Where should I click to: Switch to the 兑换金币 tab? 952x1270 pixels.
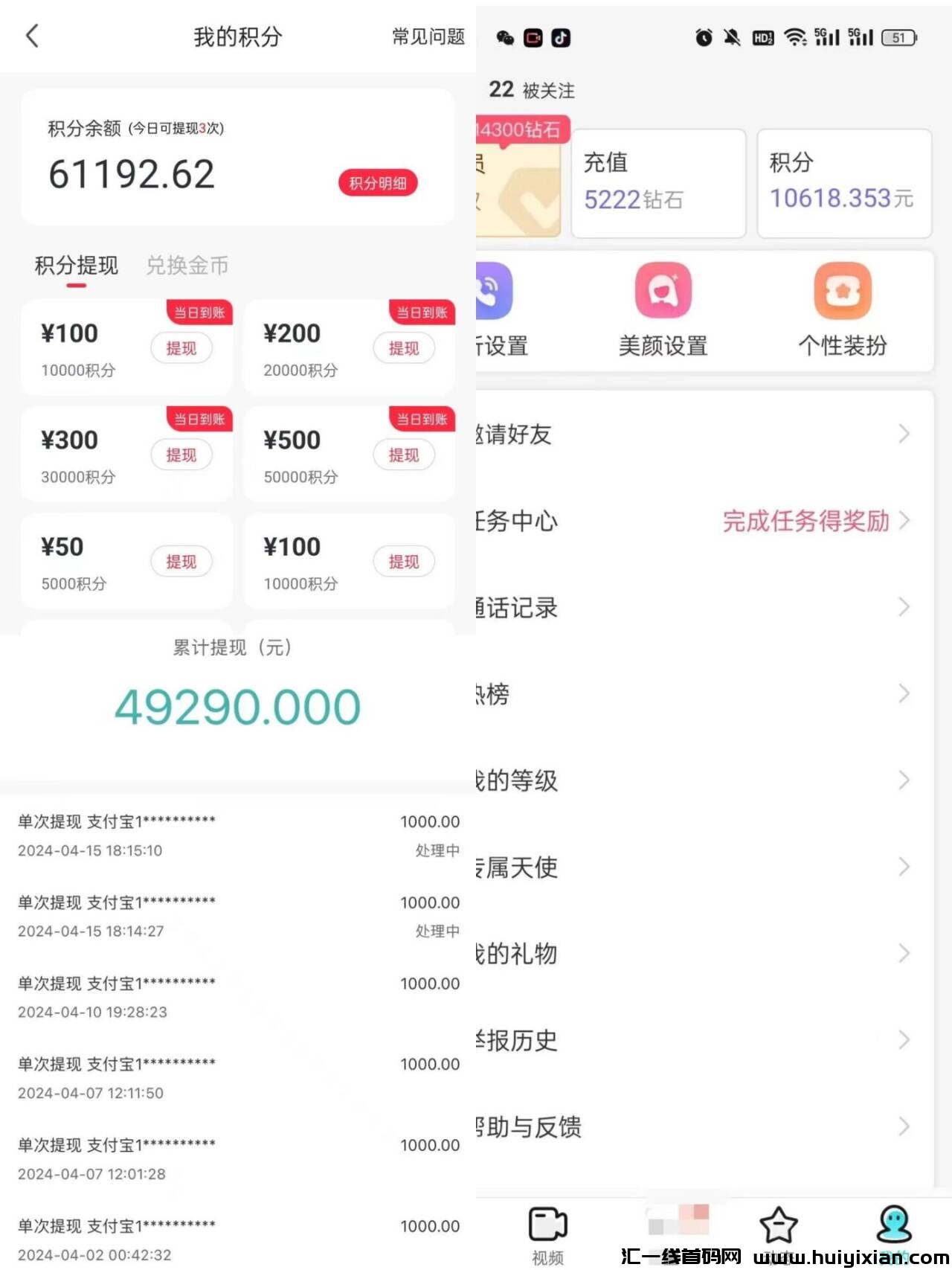tap(186, 266)
